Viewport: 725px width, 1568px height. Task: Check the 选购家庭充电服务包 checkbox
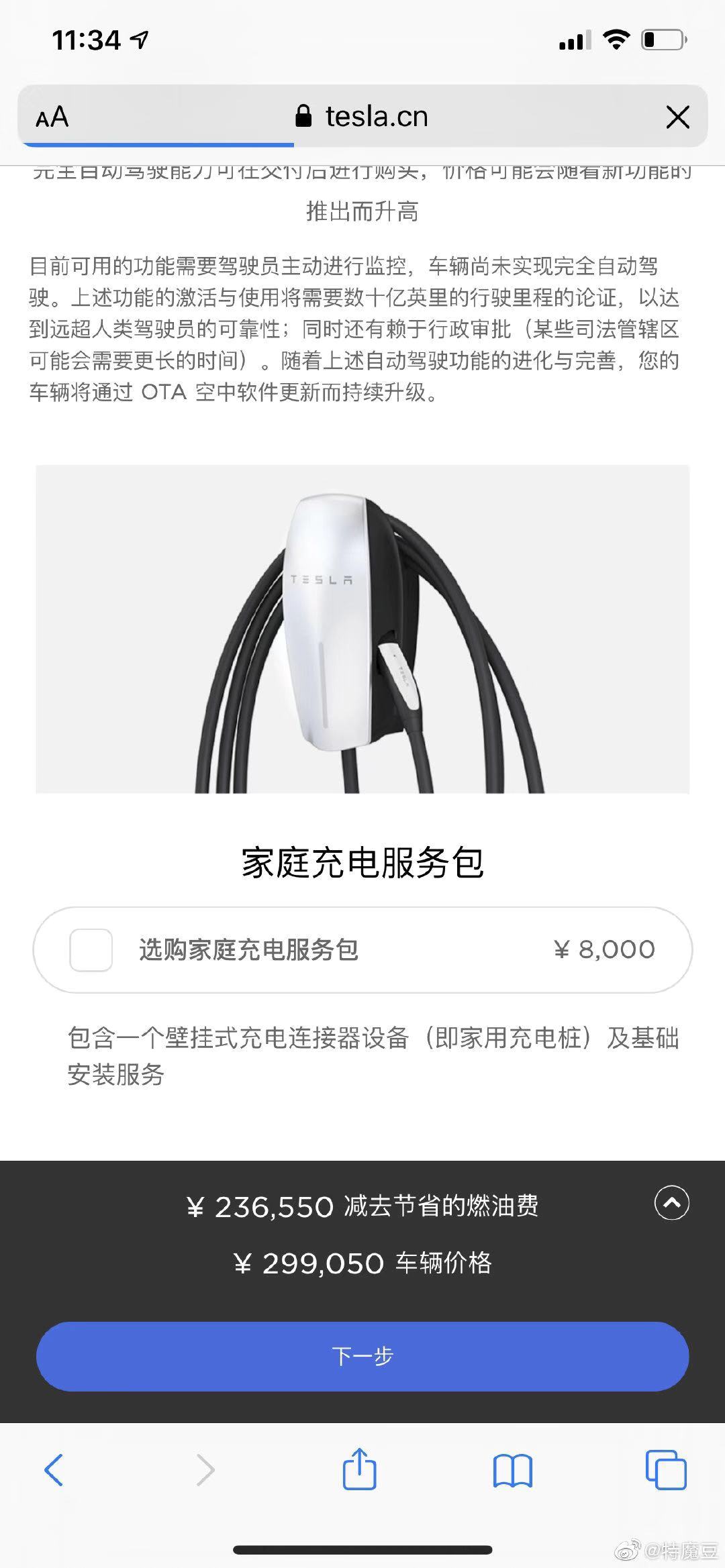coord(91,949)
